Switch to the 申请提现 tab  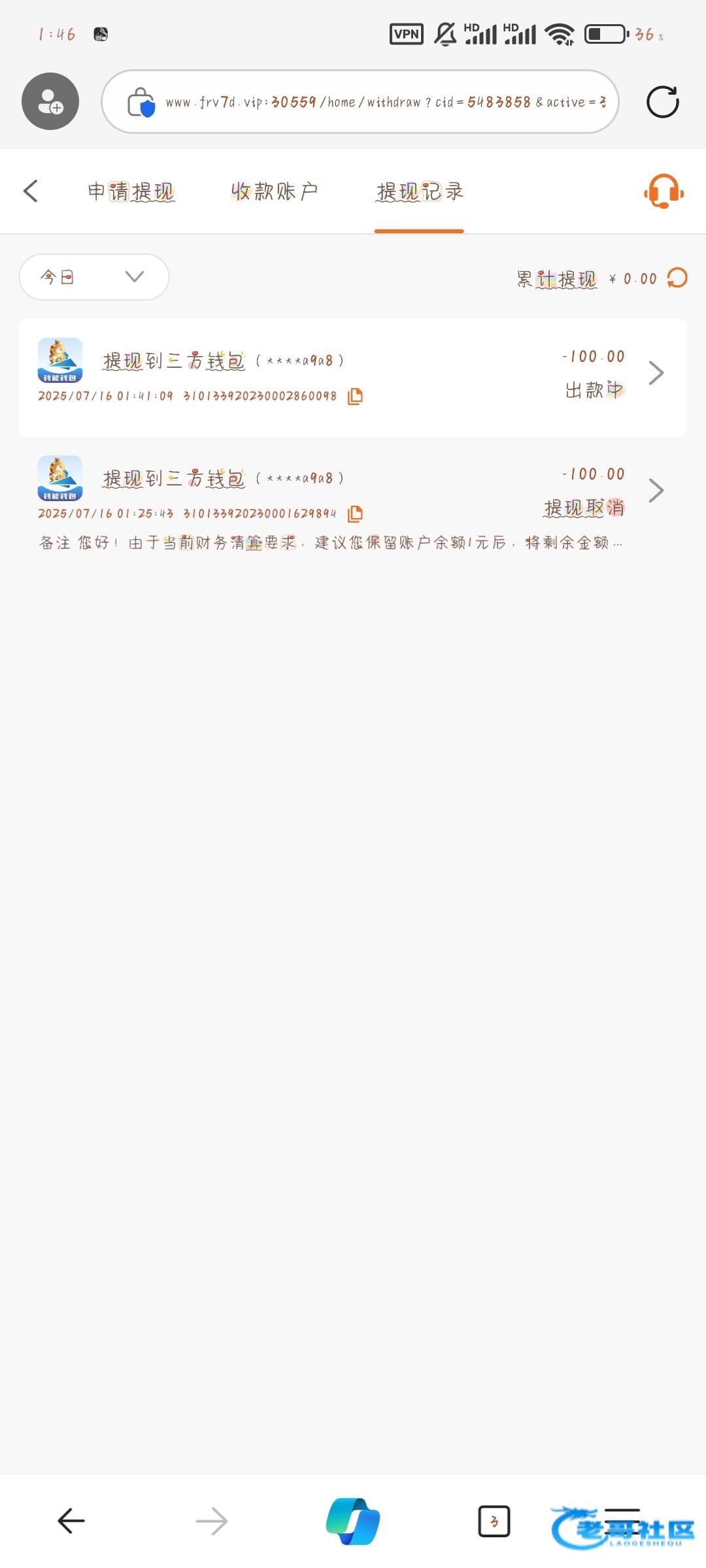pos(131,191)
